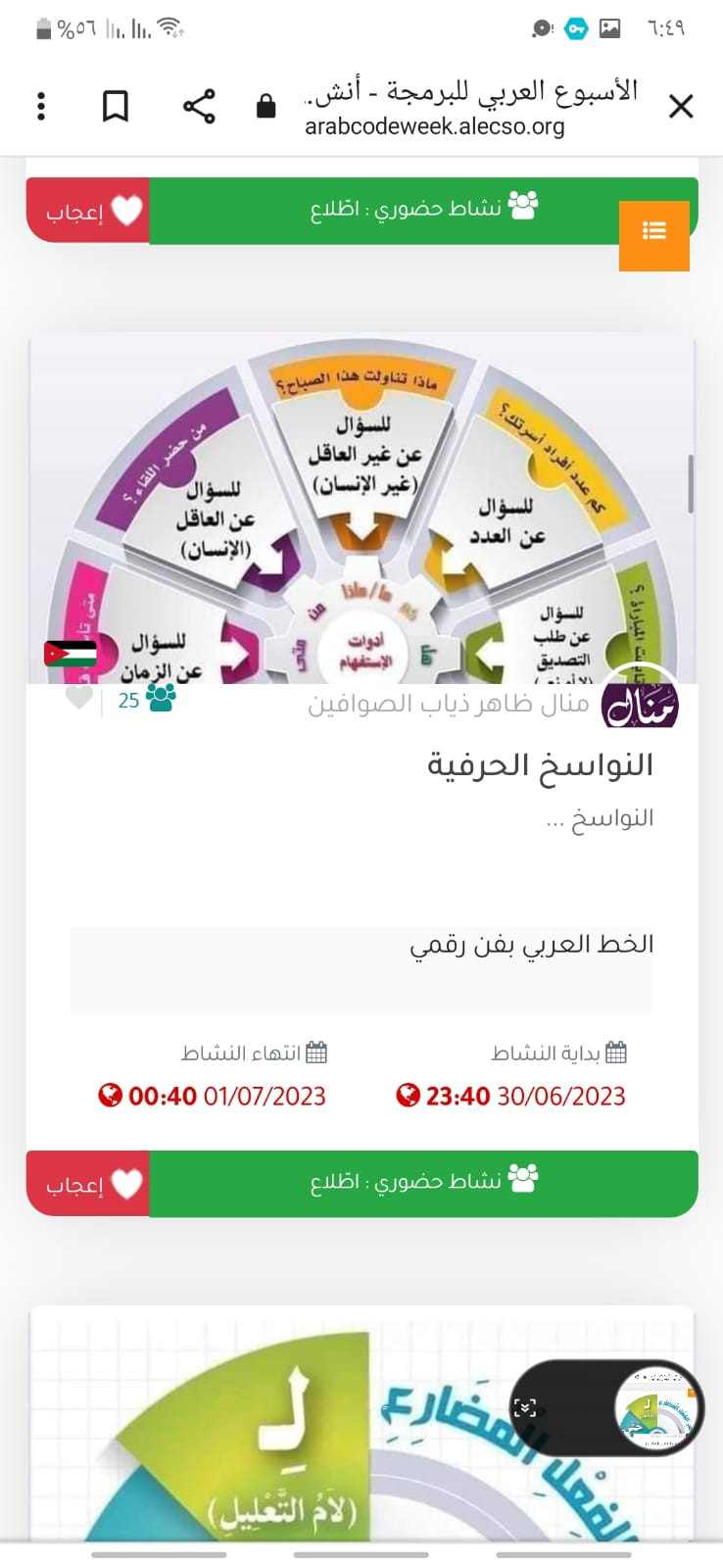The width and height of the screenshot is (723, 1568).
Task: Bookmark this page
Action: coord(116,106)
